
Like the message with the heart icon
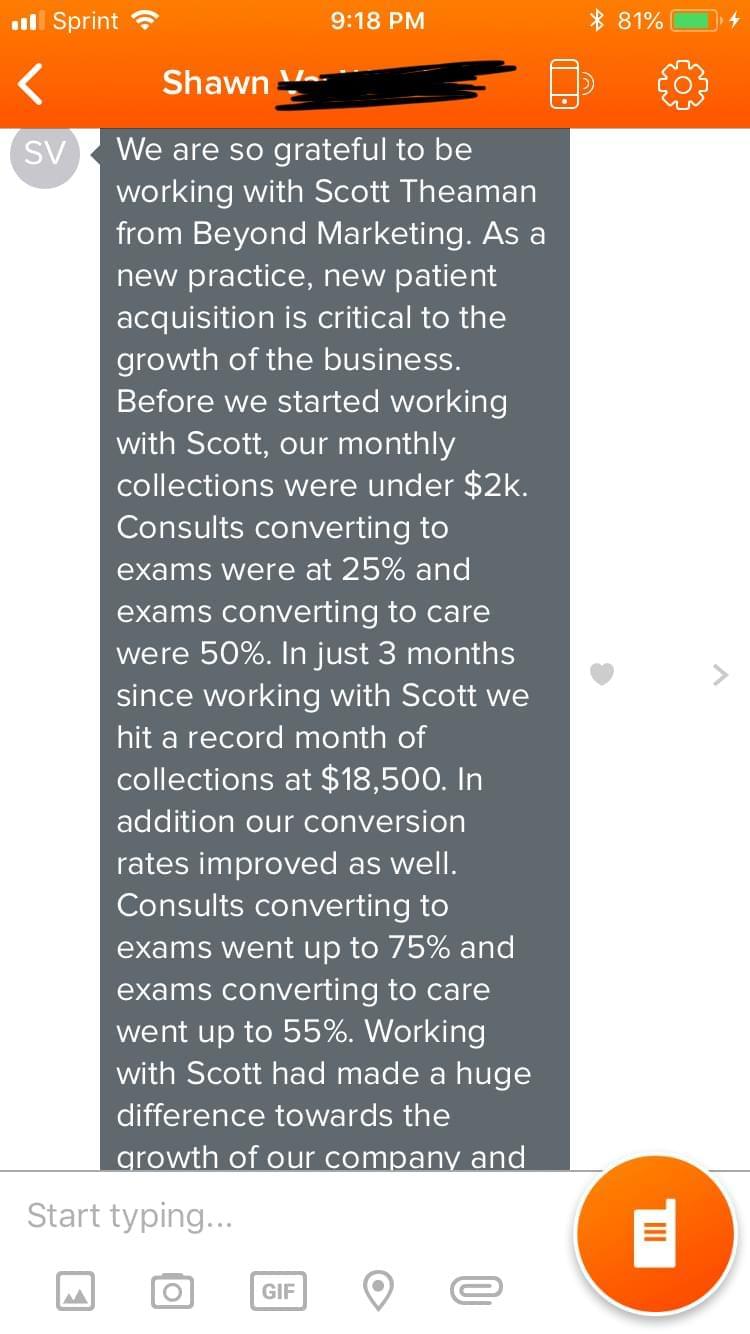coord(600,675)
